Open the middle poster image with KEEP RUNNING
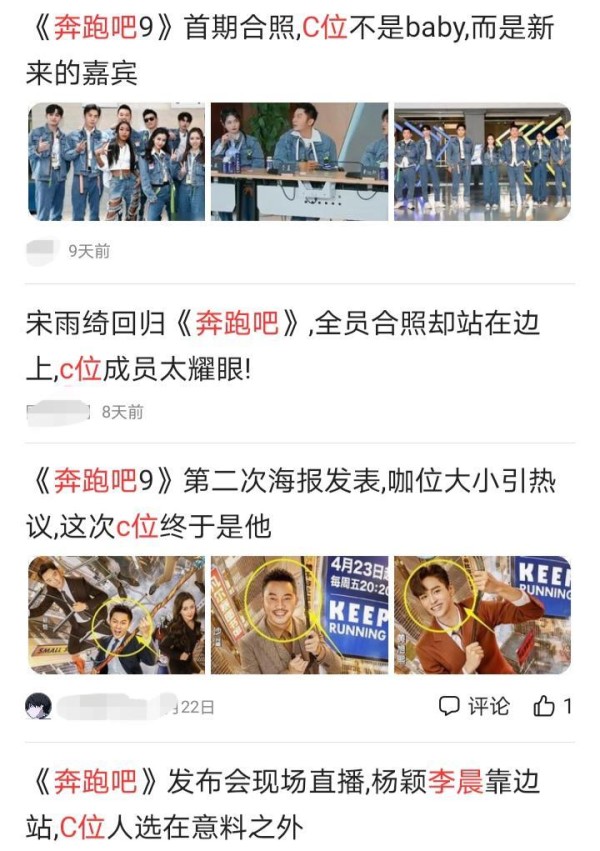Viewport: 600px width, 851px height. coord(299,615)
